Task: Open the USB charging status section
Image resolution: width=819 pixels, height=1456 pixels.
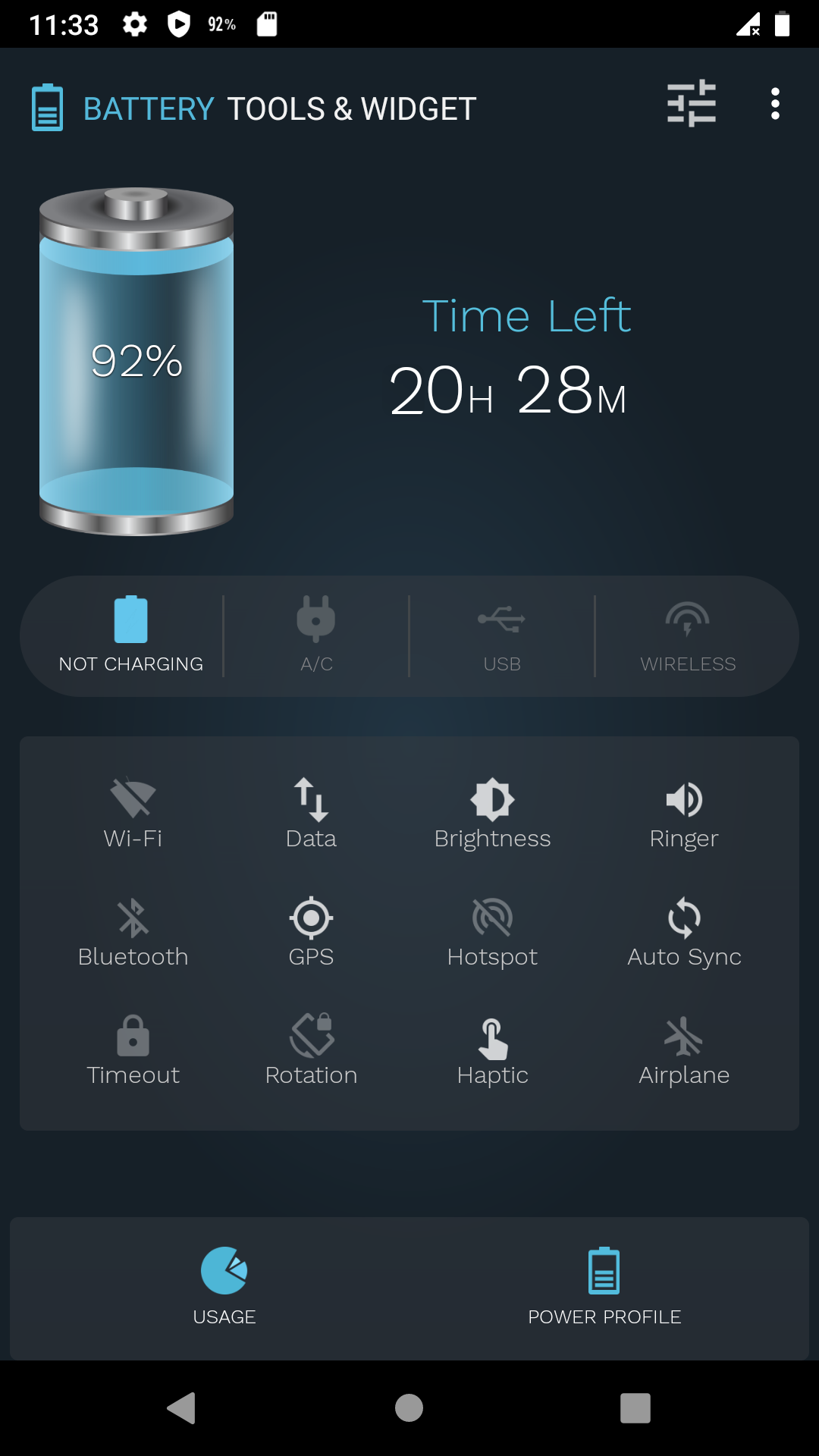Action: coord(502,635)
